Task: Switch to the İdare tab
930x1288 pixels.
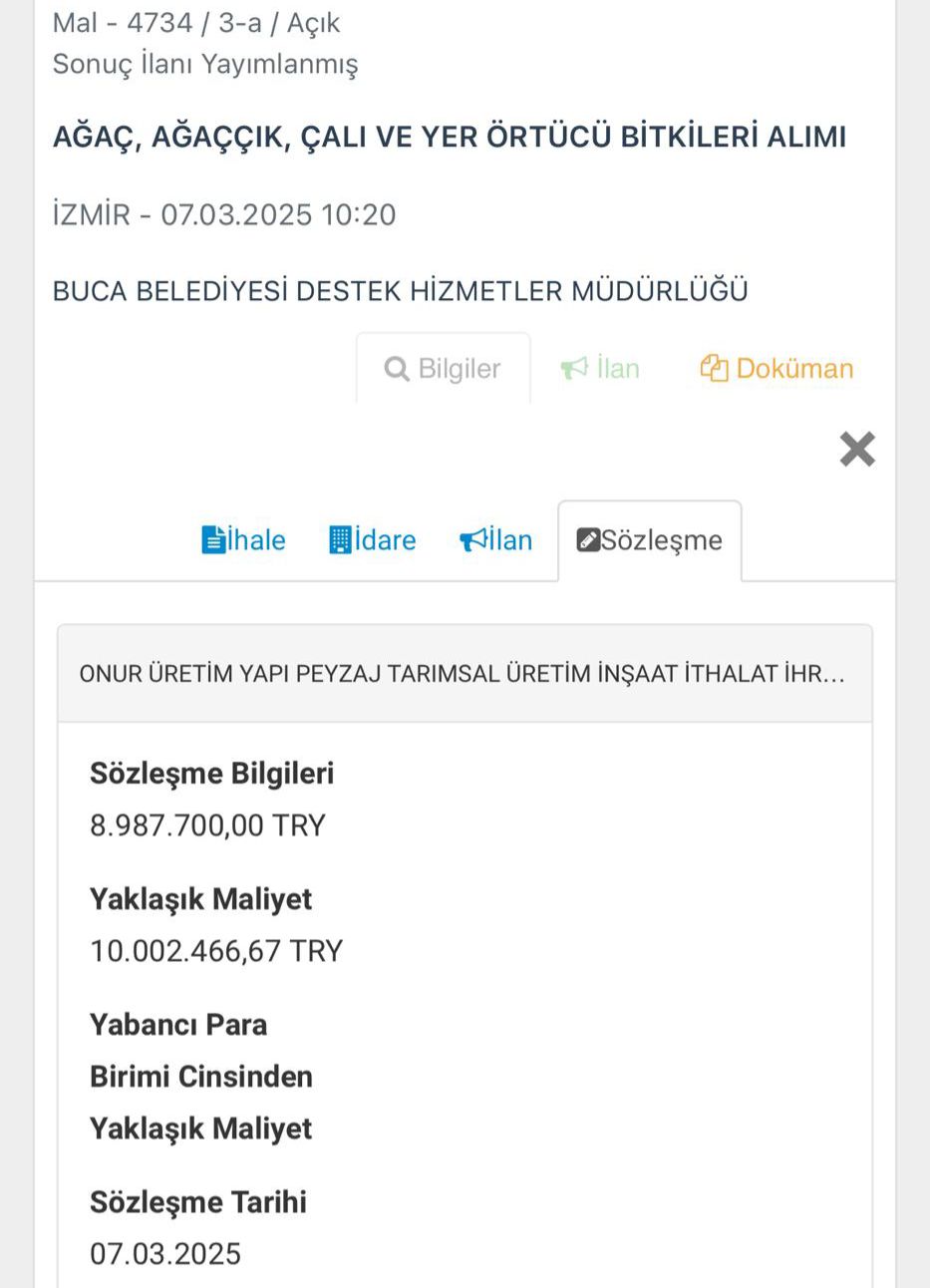Action: (373, 540)
